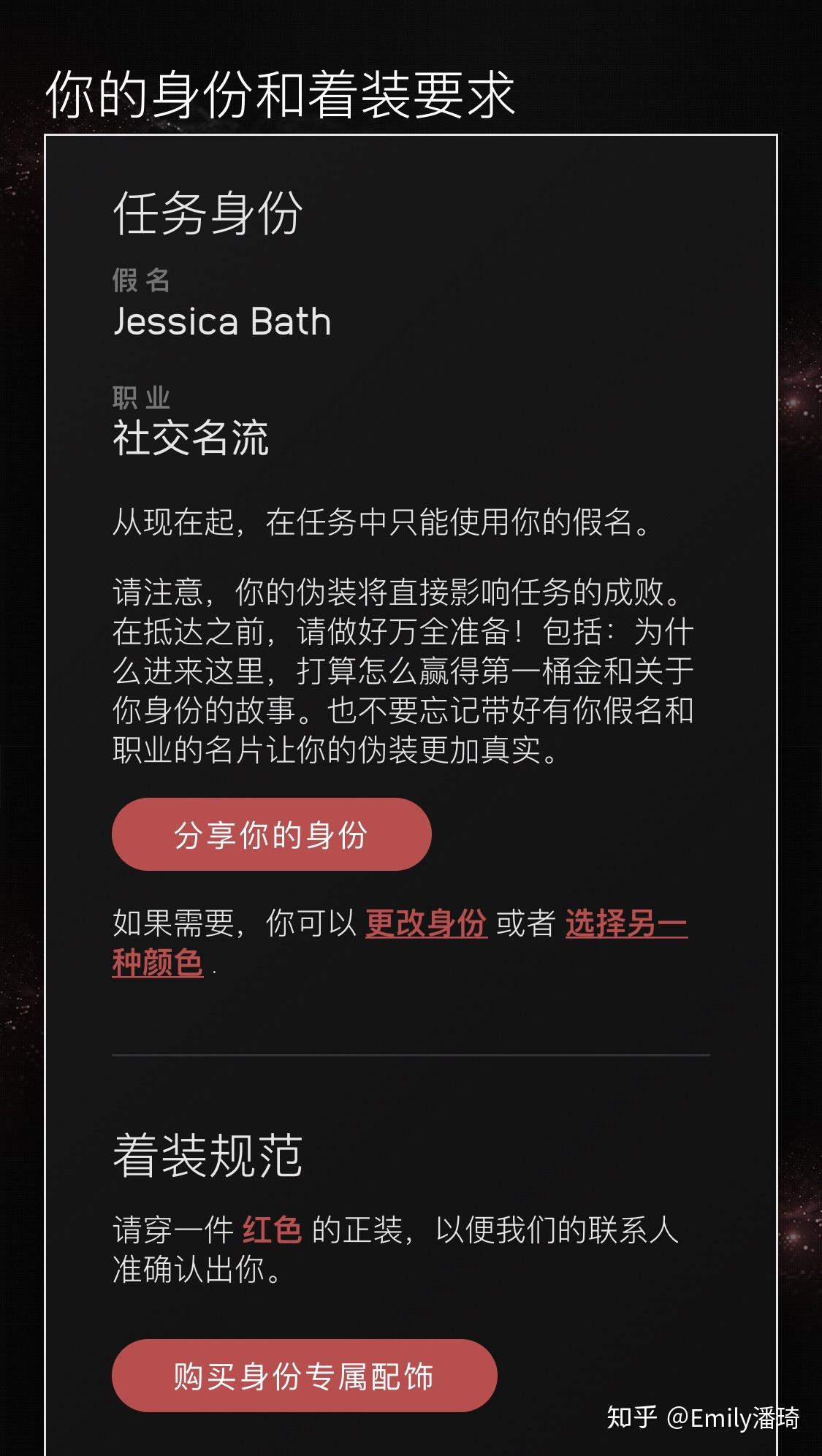
Task: Follow the 选择另一种颜色 link
Action: 625,924
